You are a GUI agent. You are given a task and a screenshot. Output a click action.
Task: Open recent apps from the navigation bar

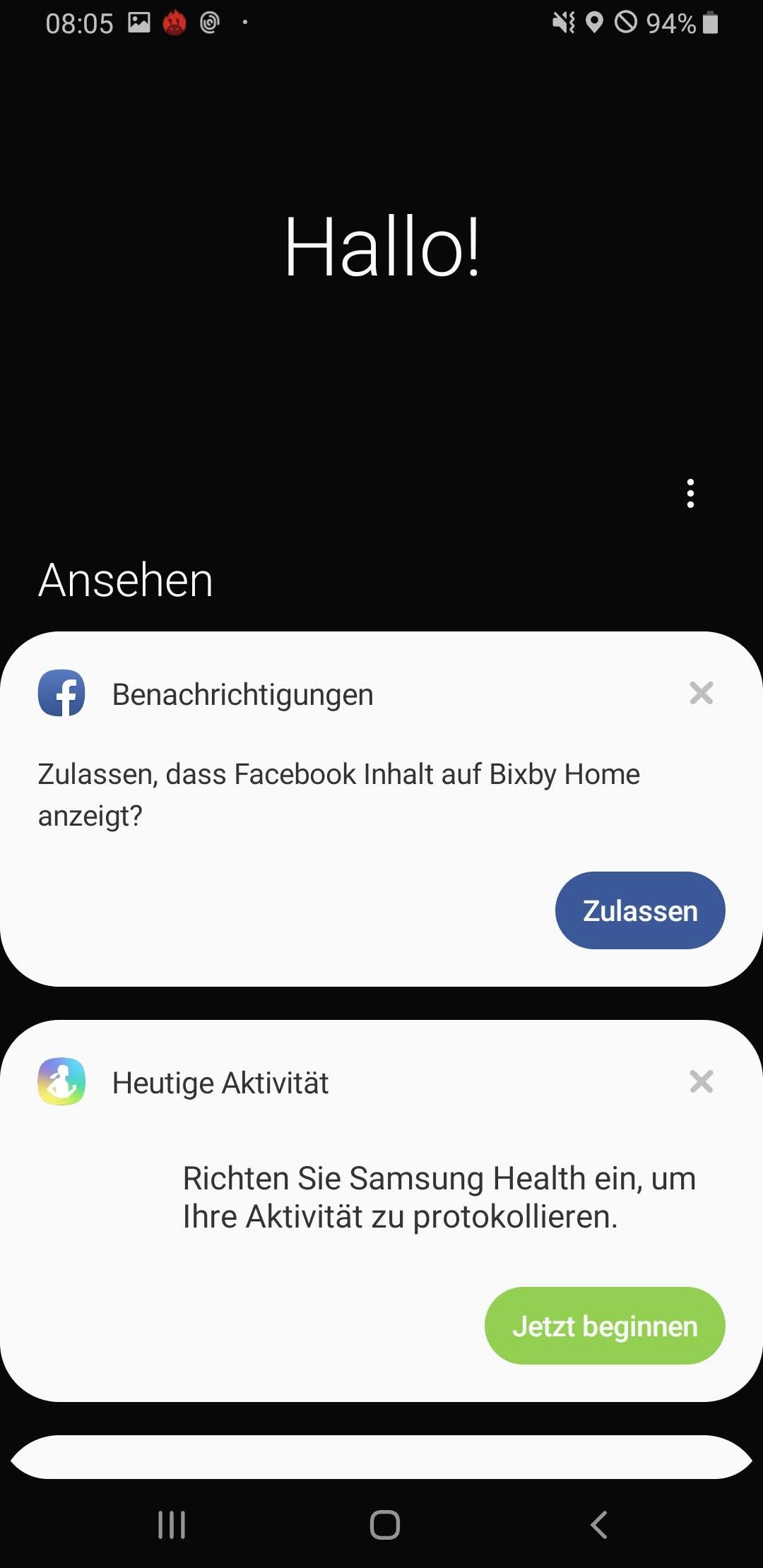[172, 1524]
